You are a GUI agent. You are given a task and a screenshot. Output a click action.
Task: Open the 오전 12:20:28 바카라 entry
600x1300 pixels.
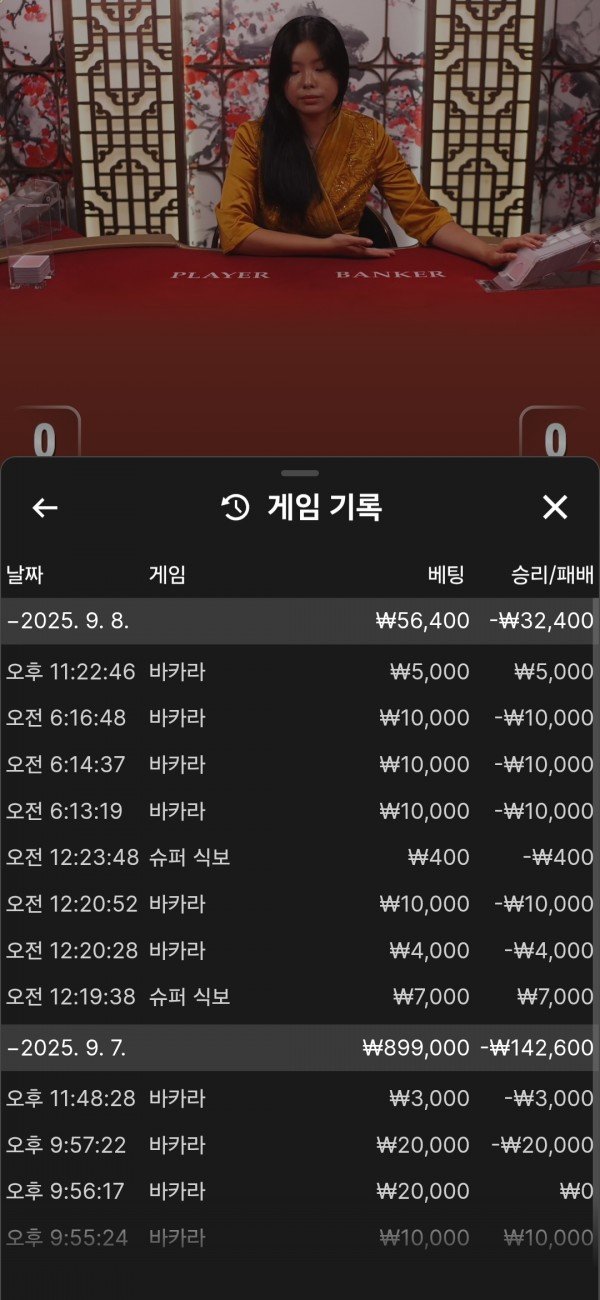(x=299, y=950)
